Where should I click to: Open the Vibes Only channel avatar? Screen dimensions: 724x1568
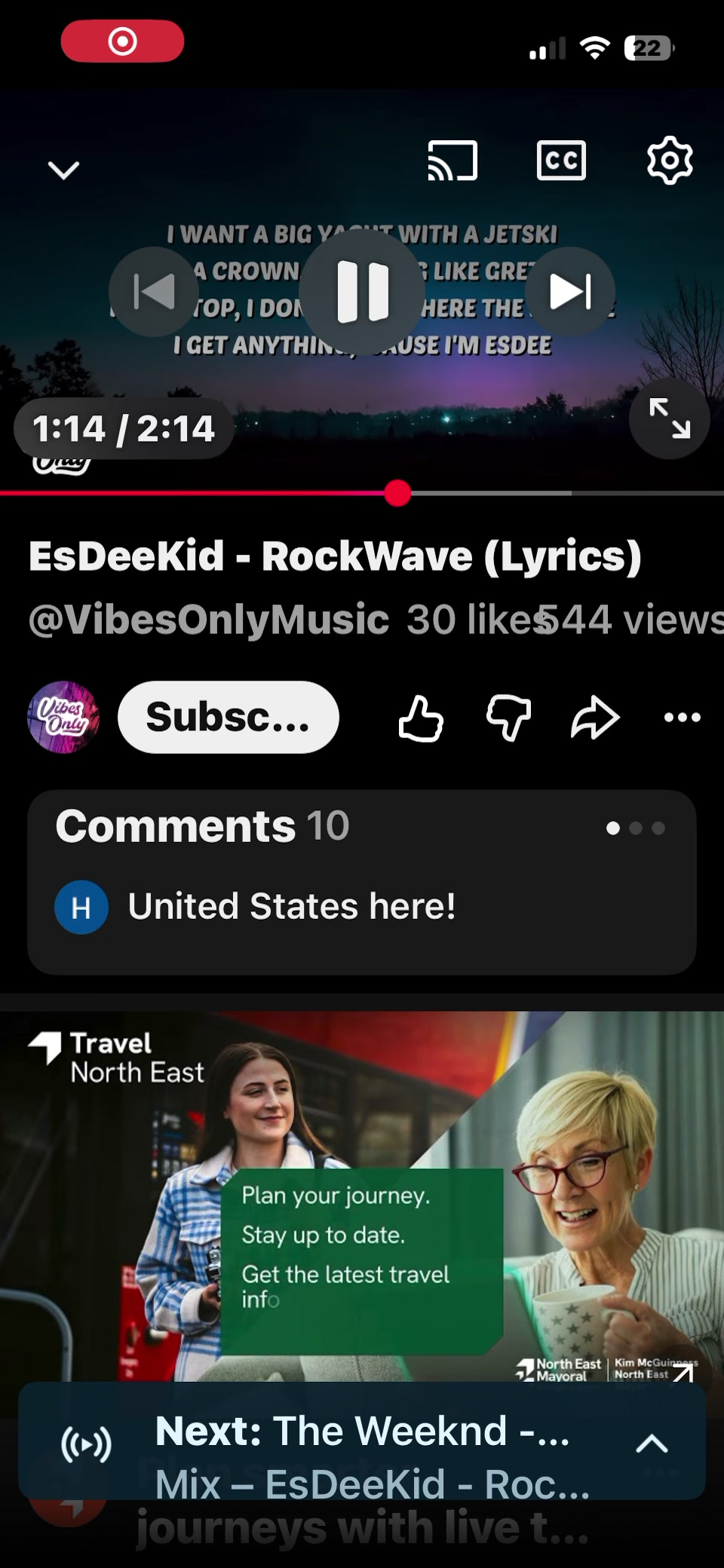pyautogui.click(x=63, y=717)
